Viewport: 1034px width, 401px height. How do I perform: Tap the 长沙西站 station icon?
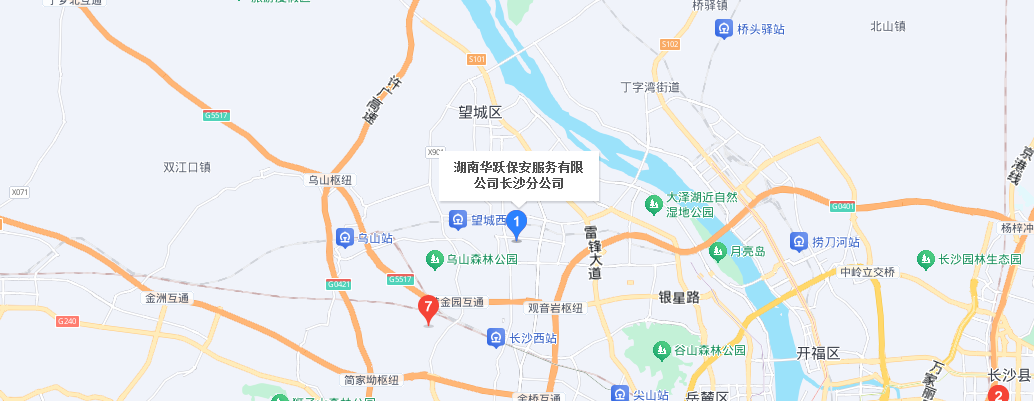click(496, 338)
